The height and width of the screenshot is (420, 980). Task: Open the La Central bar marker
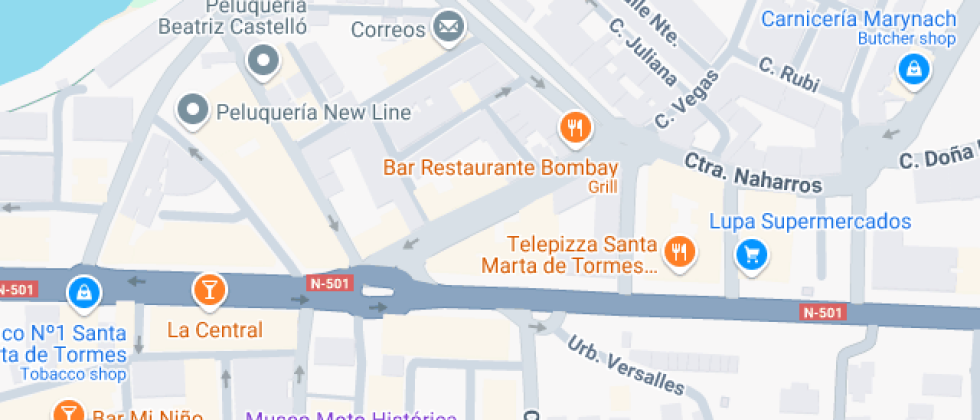point(209,290)
